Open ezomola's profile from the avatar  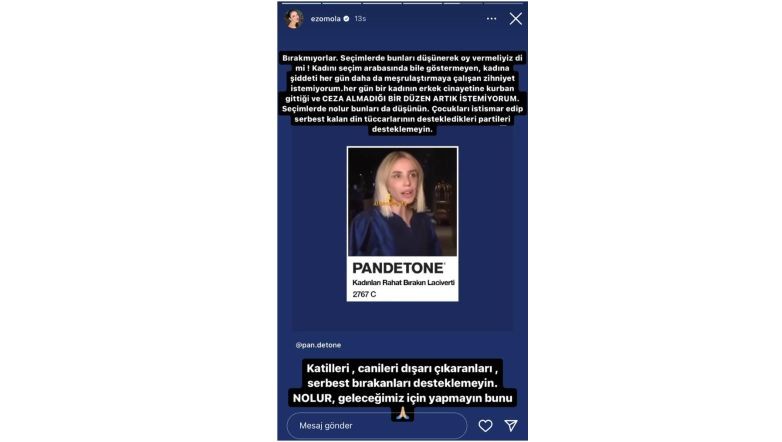pyautogui.click(x=295, y=19)
